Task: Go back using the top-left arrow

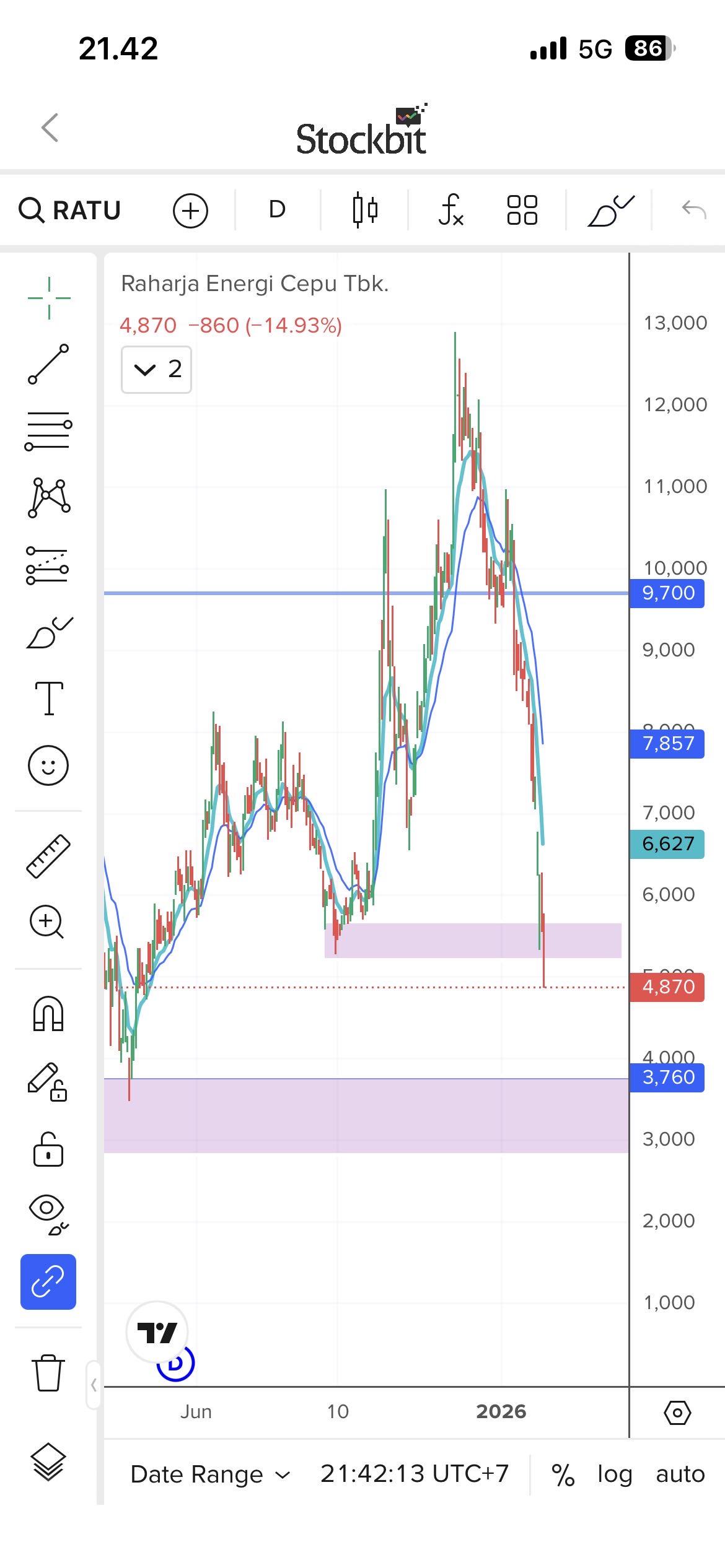Action: click(50, 128)
